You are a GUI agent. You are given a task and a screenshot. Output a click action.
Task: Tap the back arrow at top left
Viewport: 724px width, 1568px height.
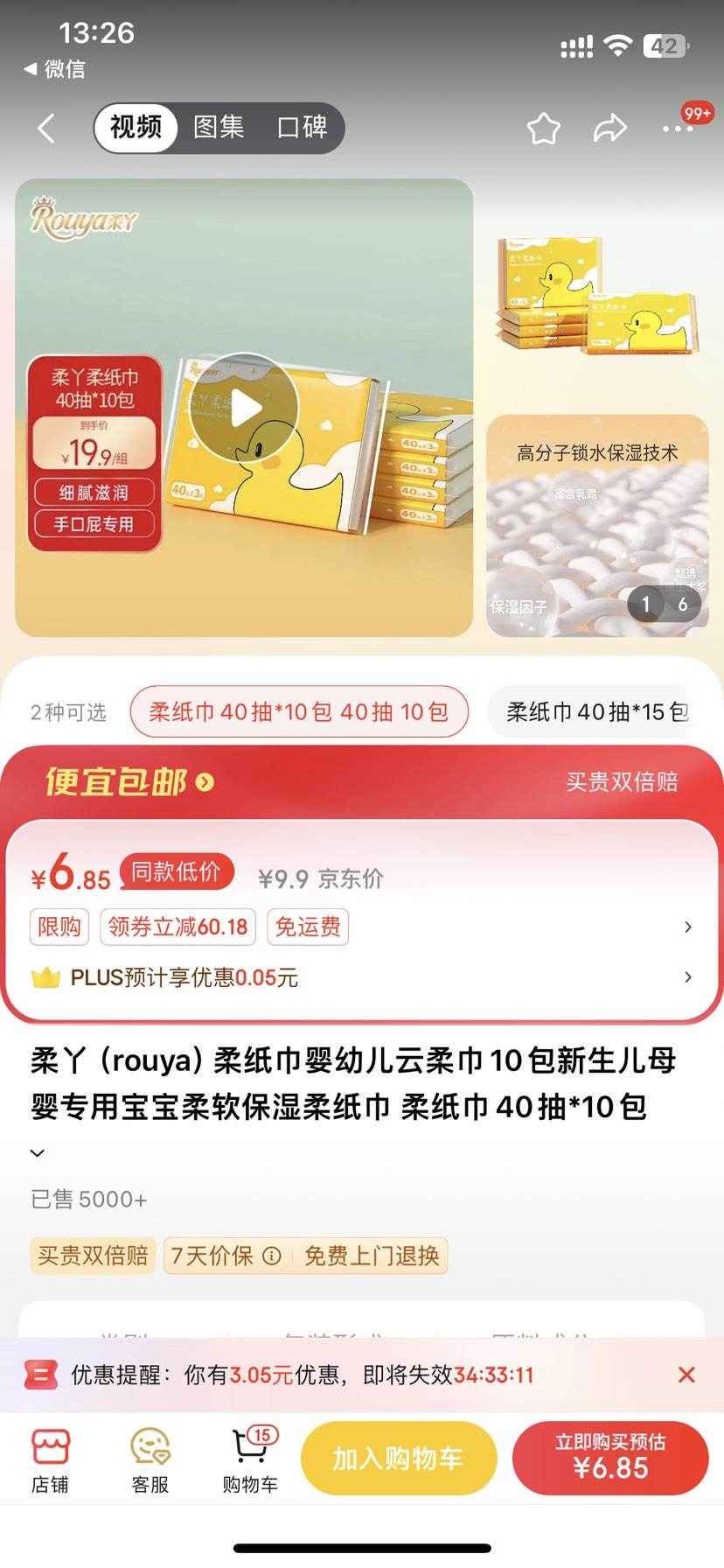(45, 128)
